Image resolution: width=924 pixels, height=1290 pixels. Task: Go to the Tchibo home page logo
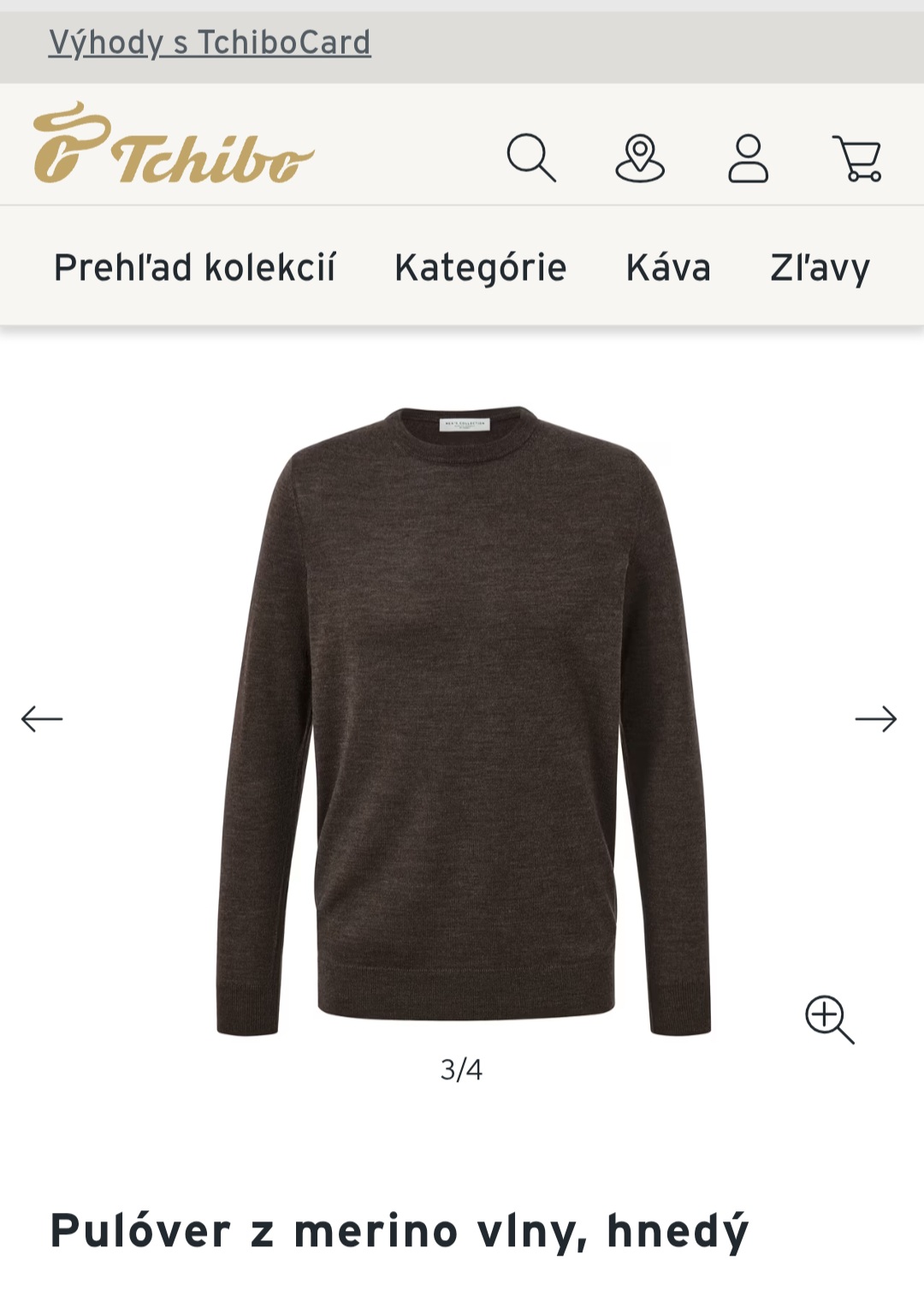tap(174, 145)
